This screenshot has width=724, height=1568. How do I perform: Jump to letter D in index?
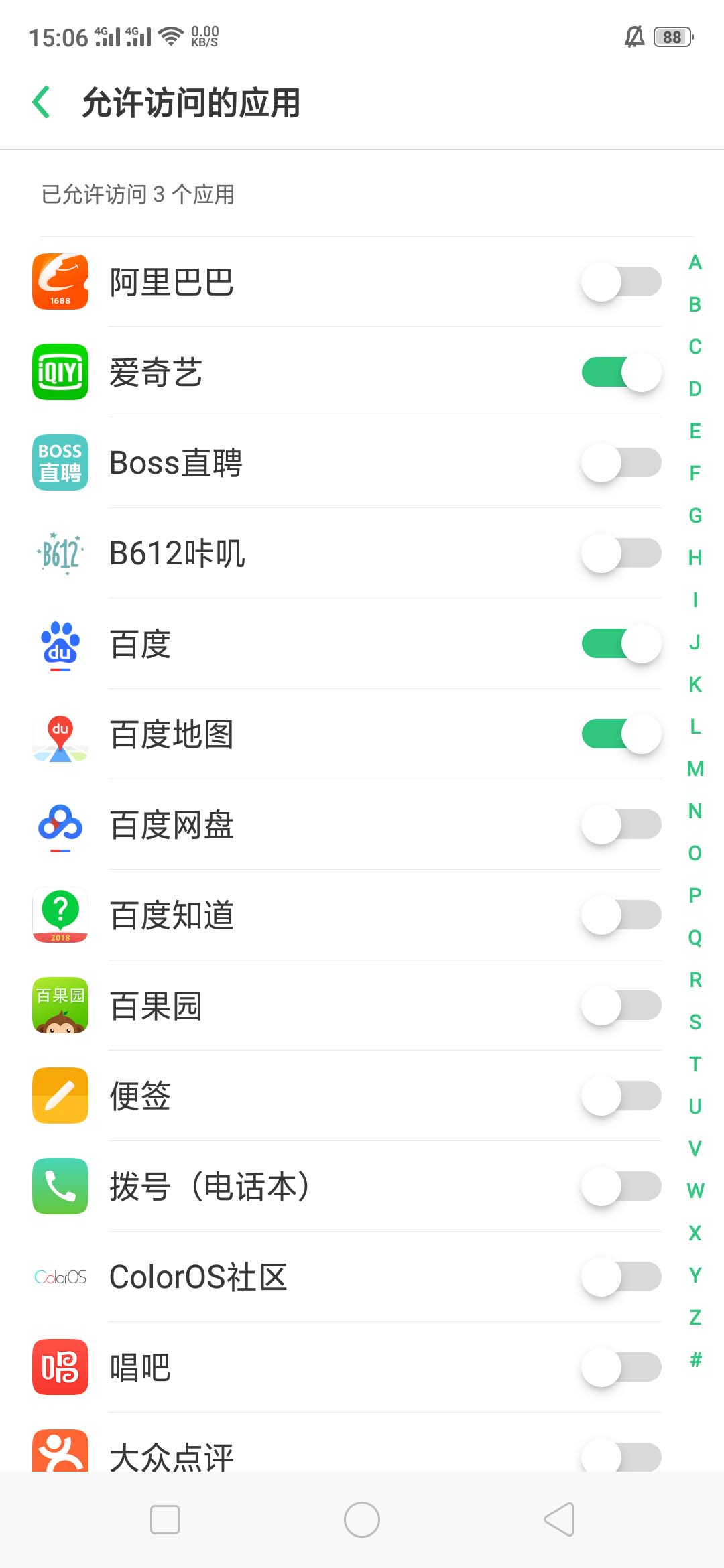pyautogui.click(x=695, y=389)
